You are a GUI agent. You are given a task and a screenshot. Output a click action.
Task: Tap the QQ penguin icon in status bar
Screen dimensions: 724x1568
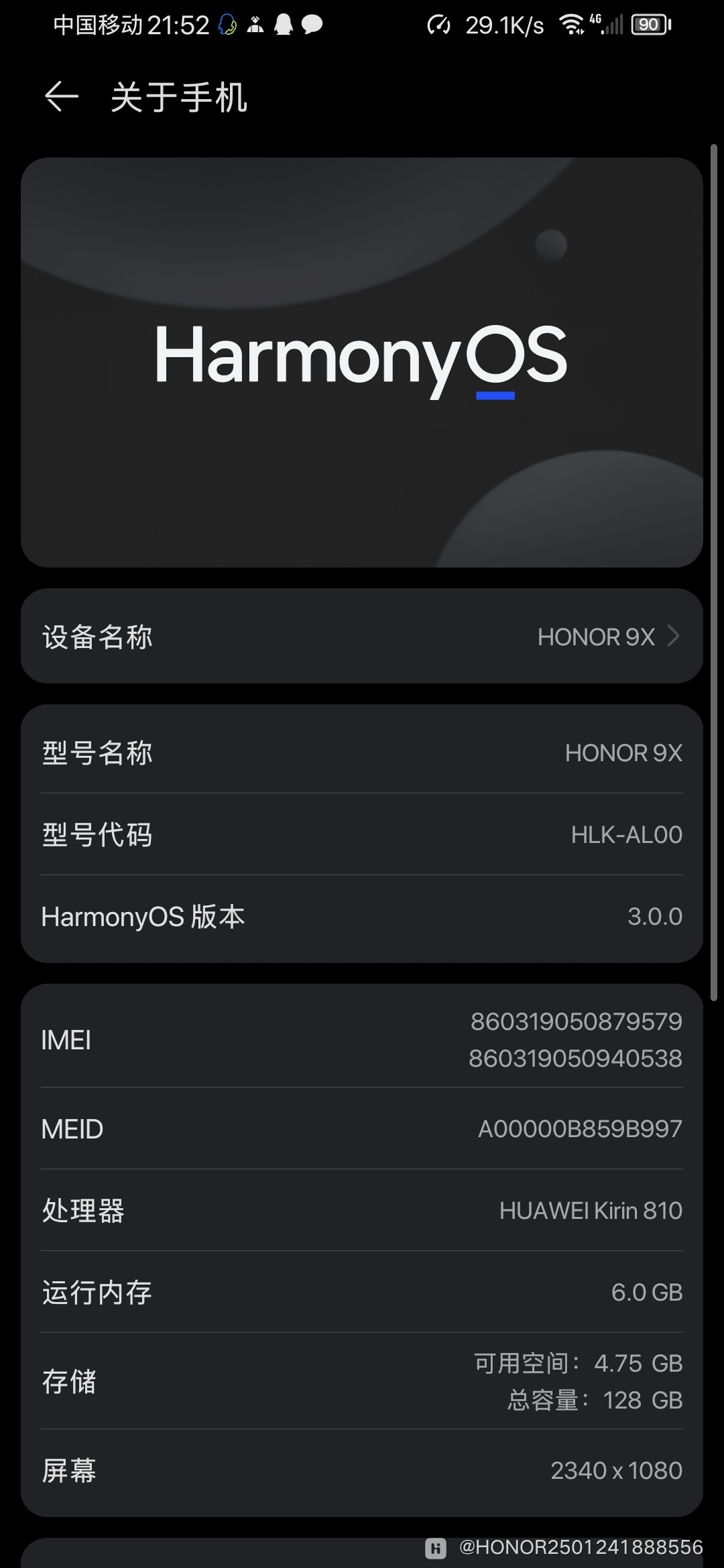285,25
